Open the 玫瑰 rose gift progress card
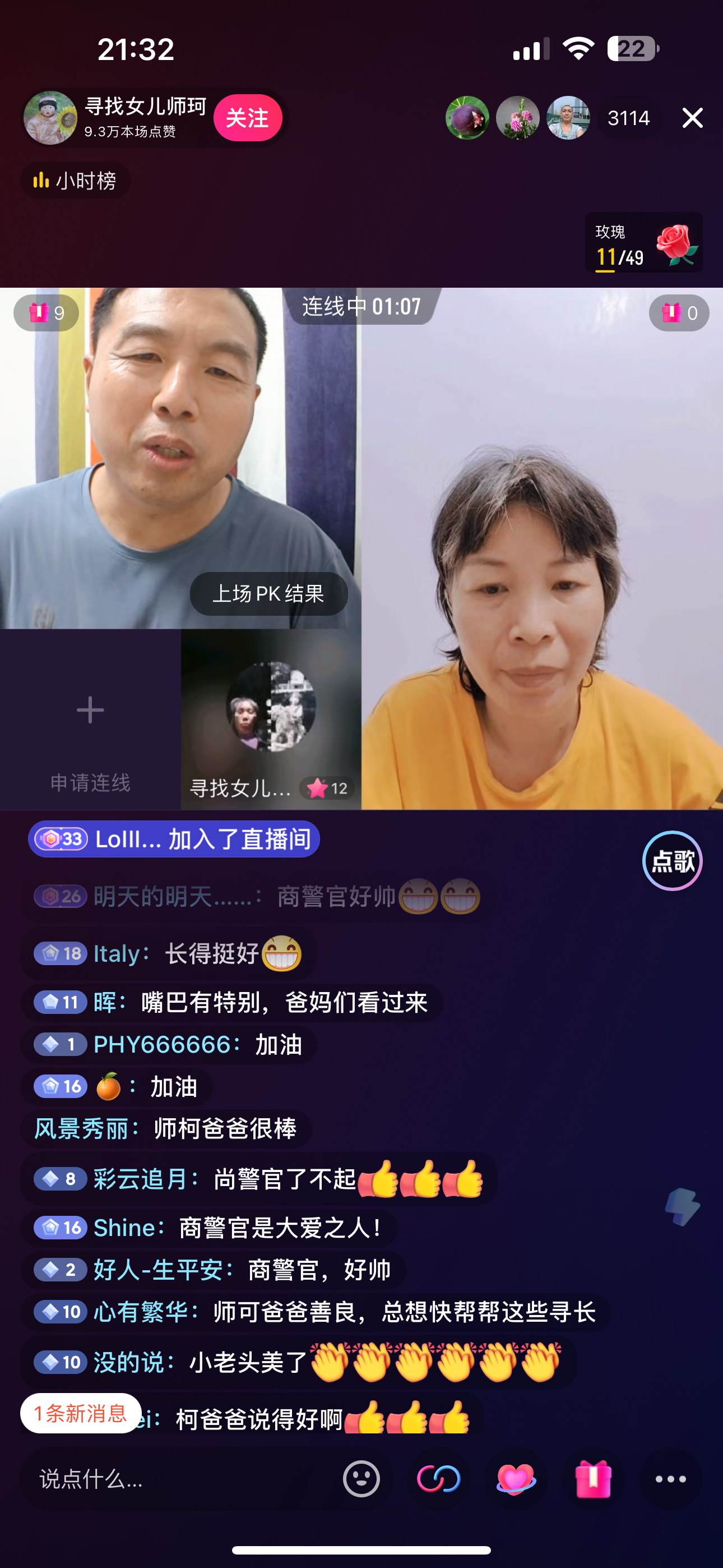723x1568 pixels. (643, 243)
